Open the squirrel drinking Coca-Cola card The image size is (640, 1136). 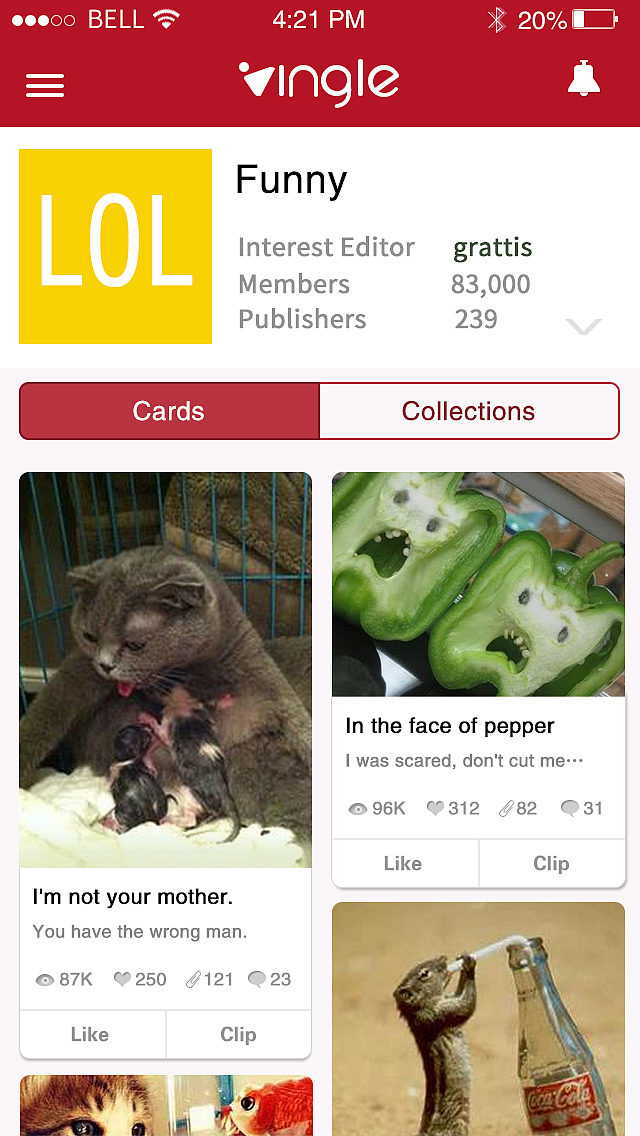(478, 1018)
